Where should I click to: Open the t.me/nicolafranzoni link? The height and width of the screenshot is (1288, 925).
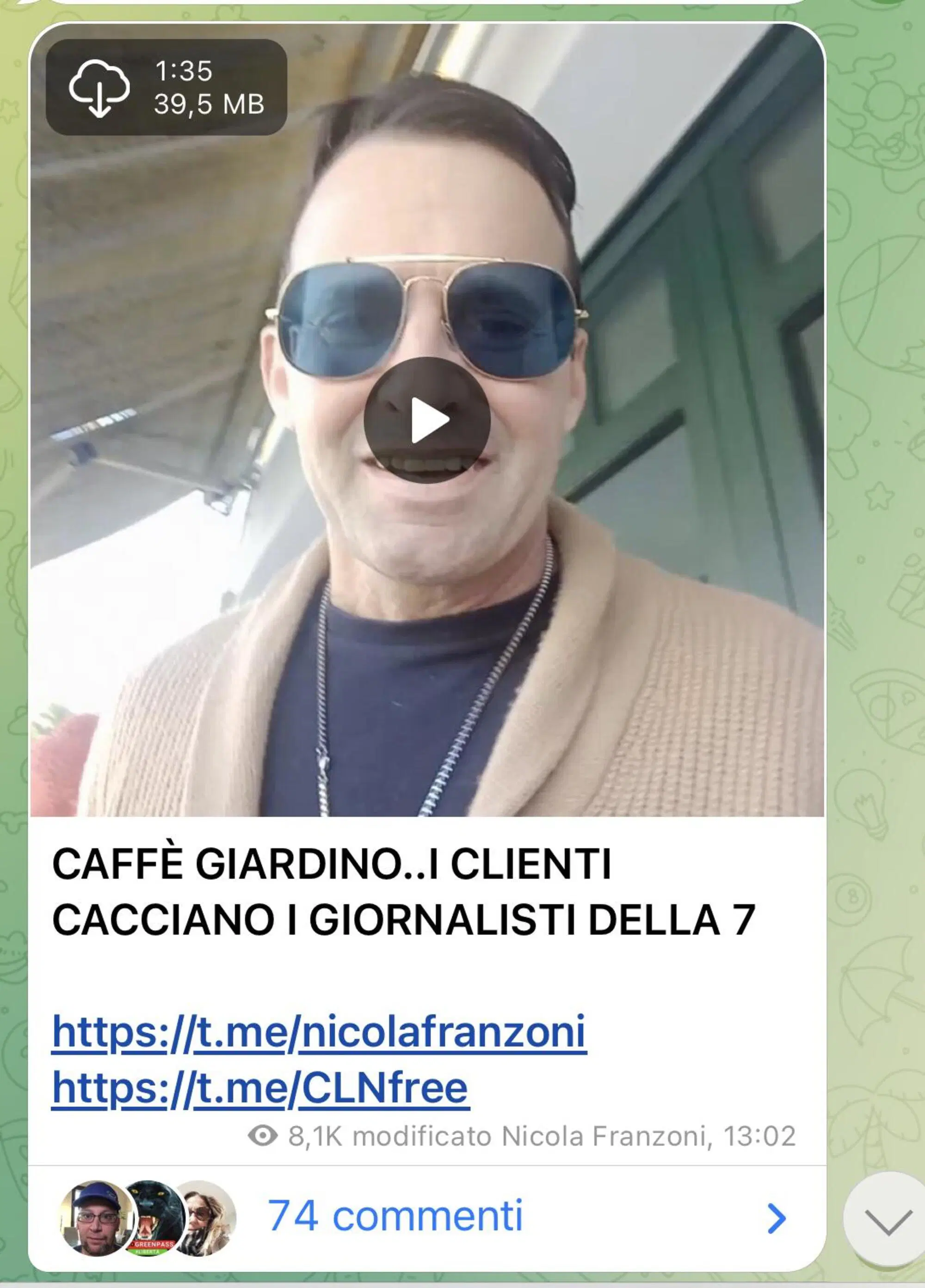[319, 1032]
